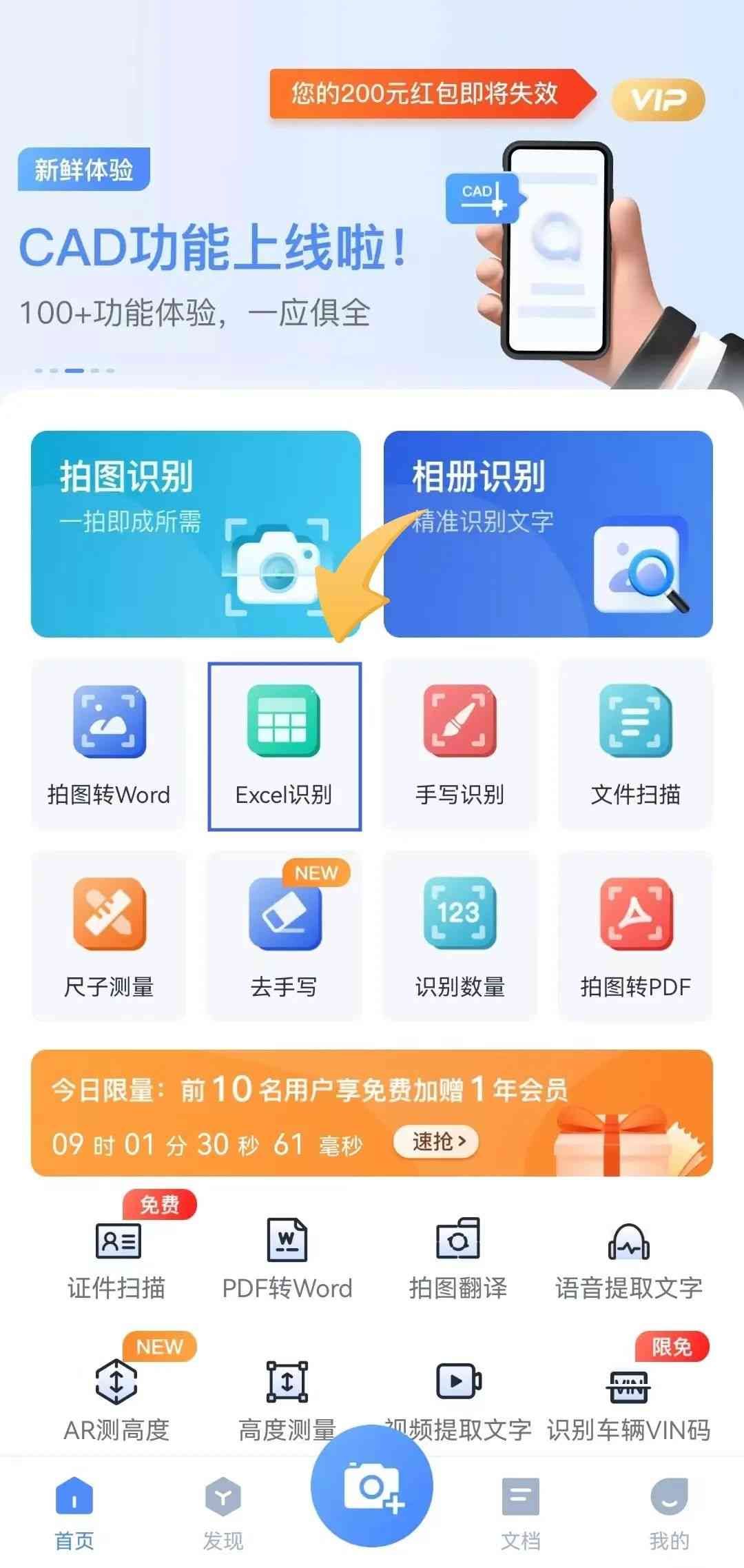This screenshot has height=1568, width=744.
Task: Open 拍图转PDF tool
Action: pos(635,936)
